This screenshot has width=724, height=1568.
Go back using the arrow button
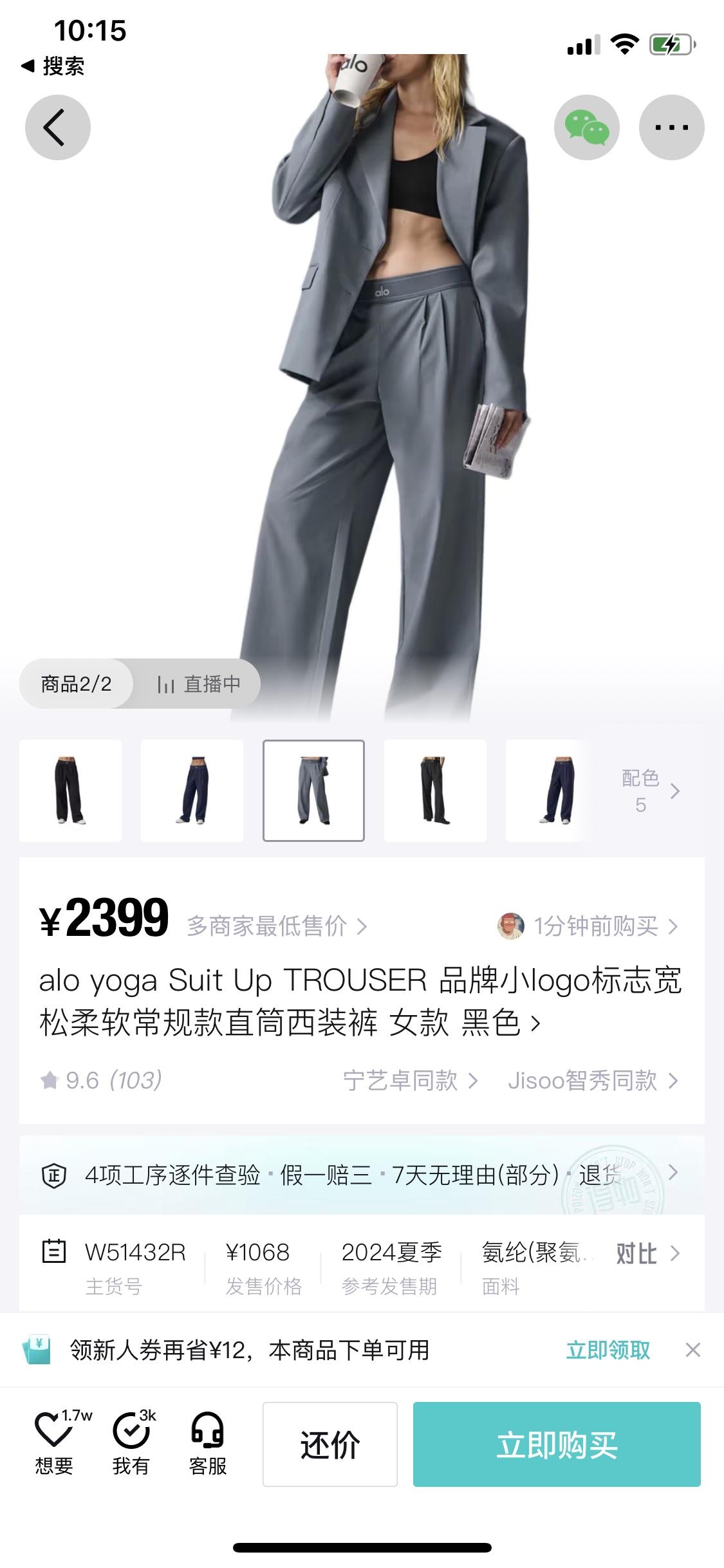pos(57,127)
